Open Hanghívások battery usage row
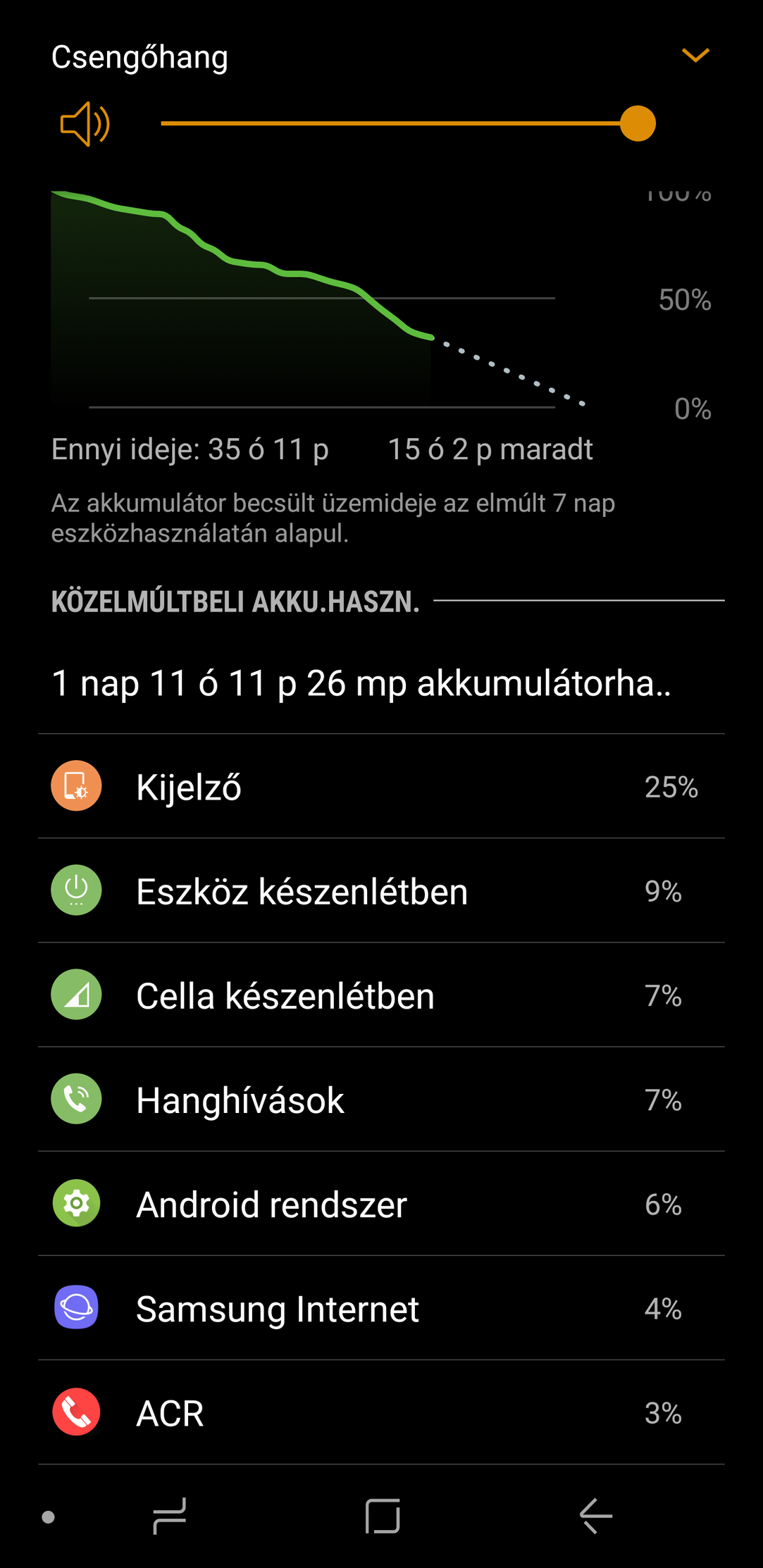Image resolution: width=763 pixels, height=1568 pixels. click(x=381, y=1099)
